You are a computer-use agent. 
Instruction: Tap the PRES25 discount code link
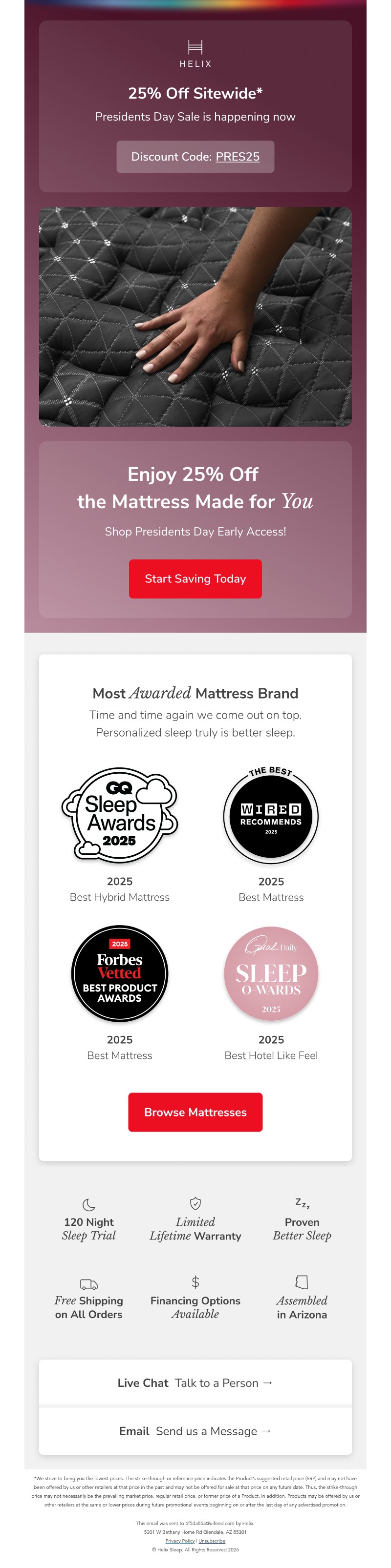click(238, 156)
